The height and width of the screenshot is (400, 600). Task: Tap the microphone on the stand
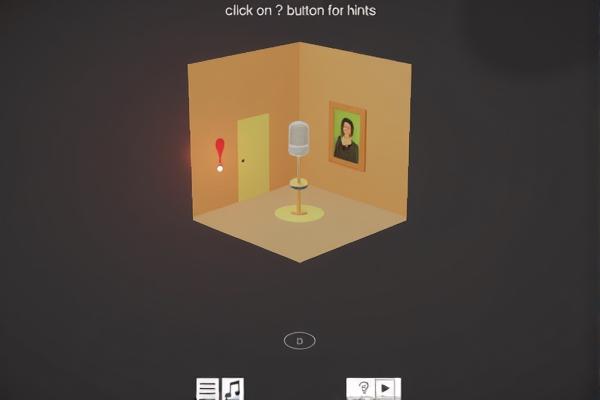298,139
